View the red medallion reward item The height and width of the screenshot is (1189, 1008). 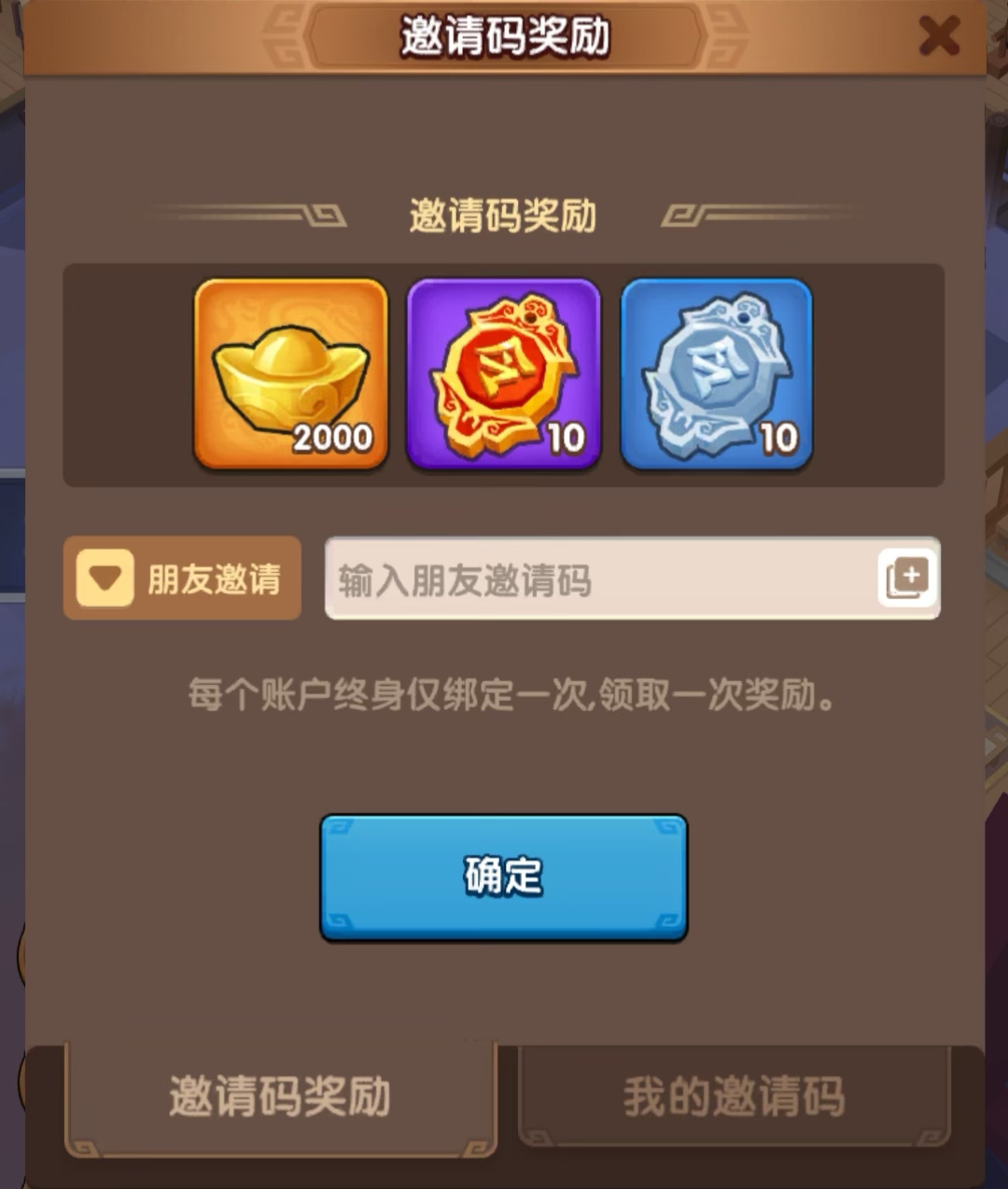pyautogui.click(x=503, y=373)
